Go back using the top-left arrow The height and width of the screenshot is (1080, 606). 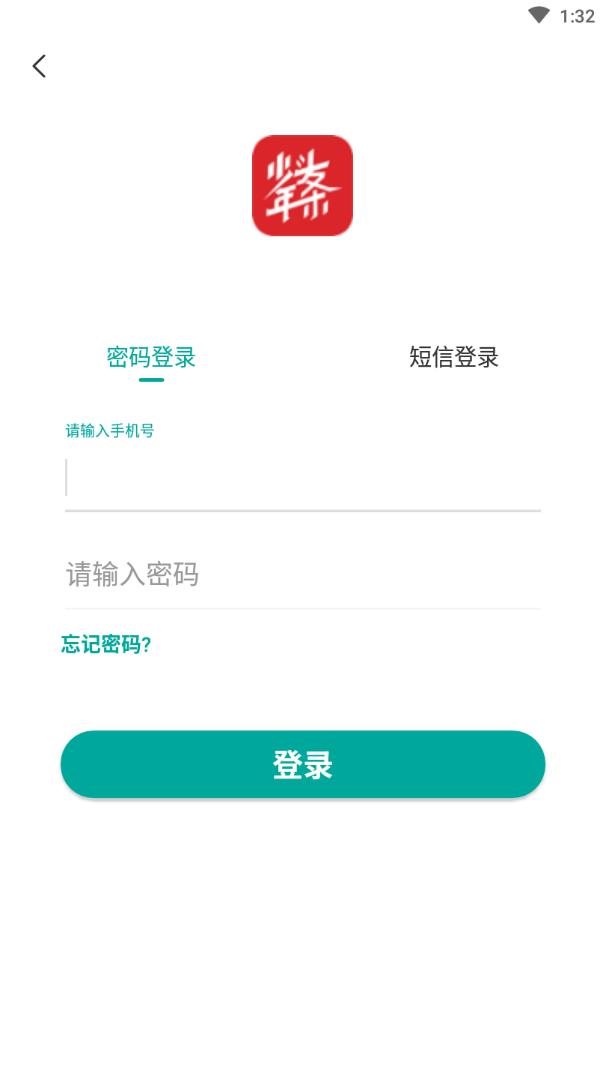(x=39, y=66)
